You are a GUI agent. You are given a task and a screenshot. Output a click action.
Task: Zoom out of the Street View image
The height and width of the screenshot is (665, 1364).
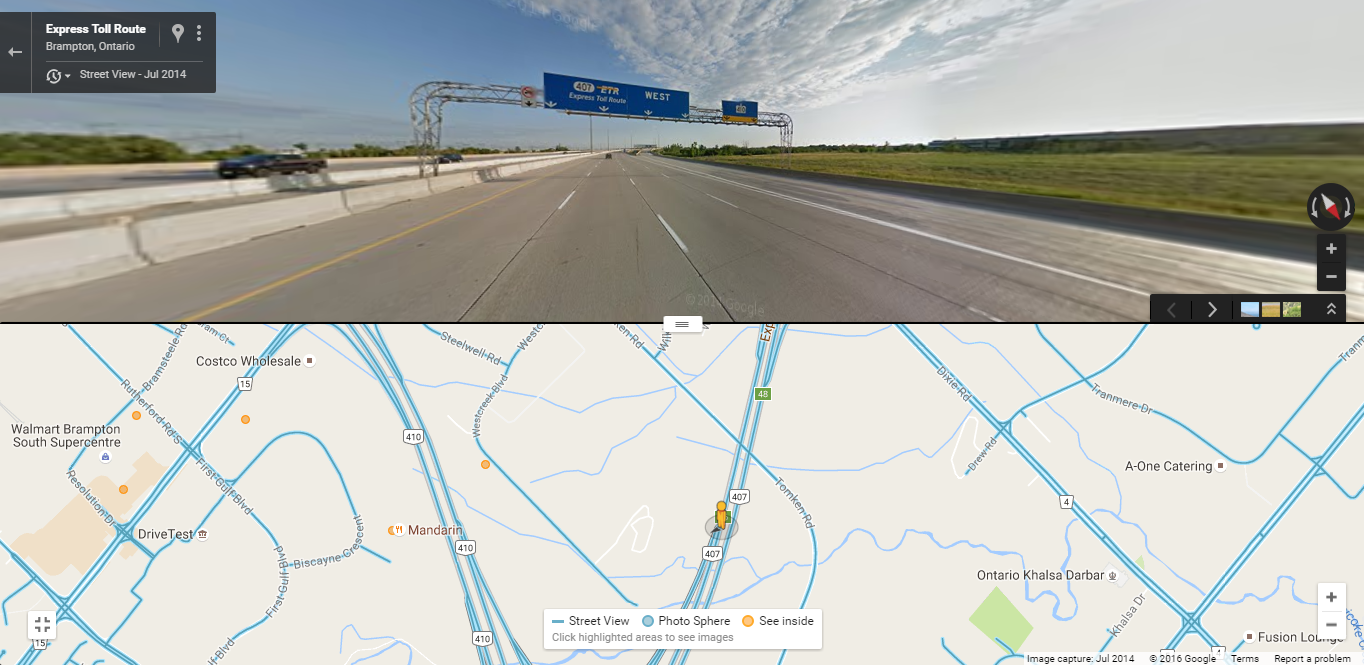tap(1331, 277)
